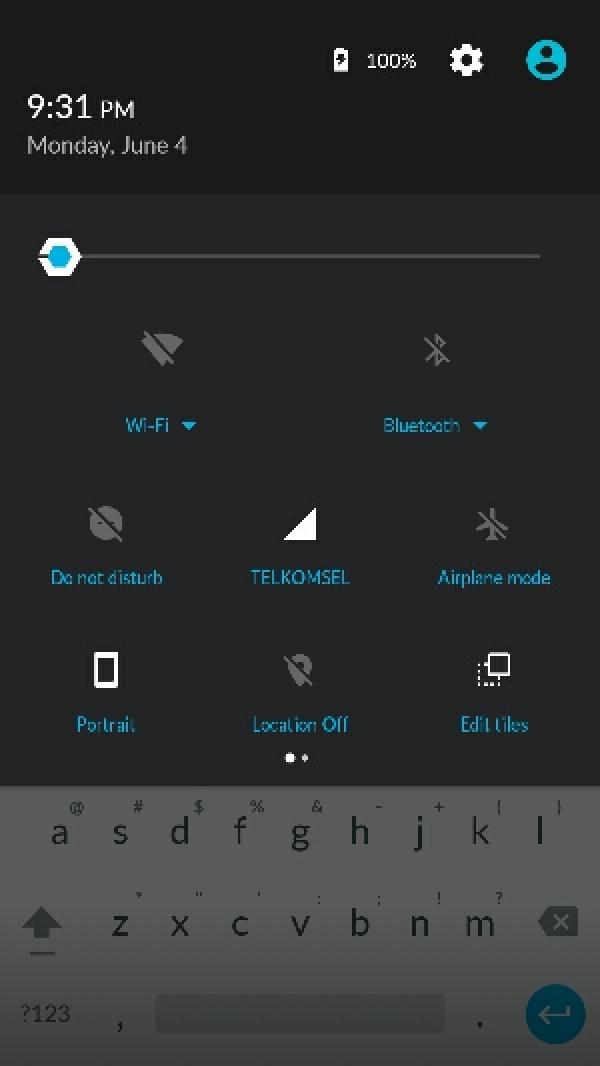Open the TELKOMSEL mobile data tile
This screenshot has height=1066, width=600.
point(300,524)
